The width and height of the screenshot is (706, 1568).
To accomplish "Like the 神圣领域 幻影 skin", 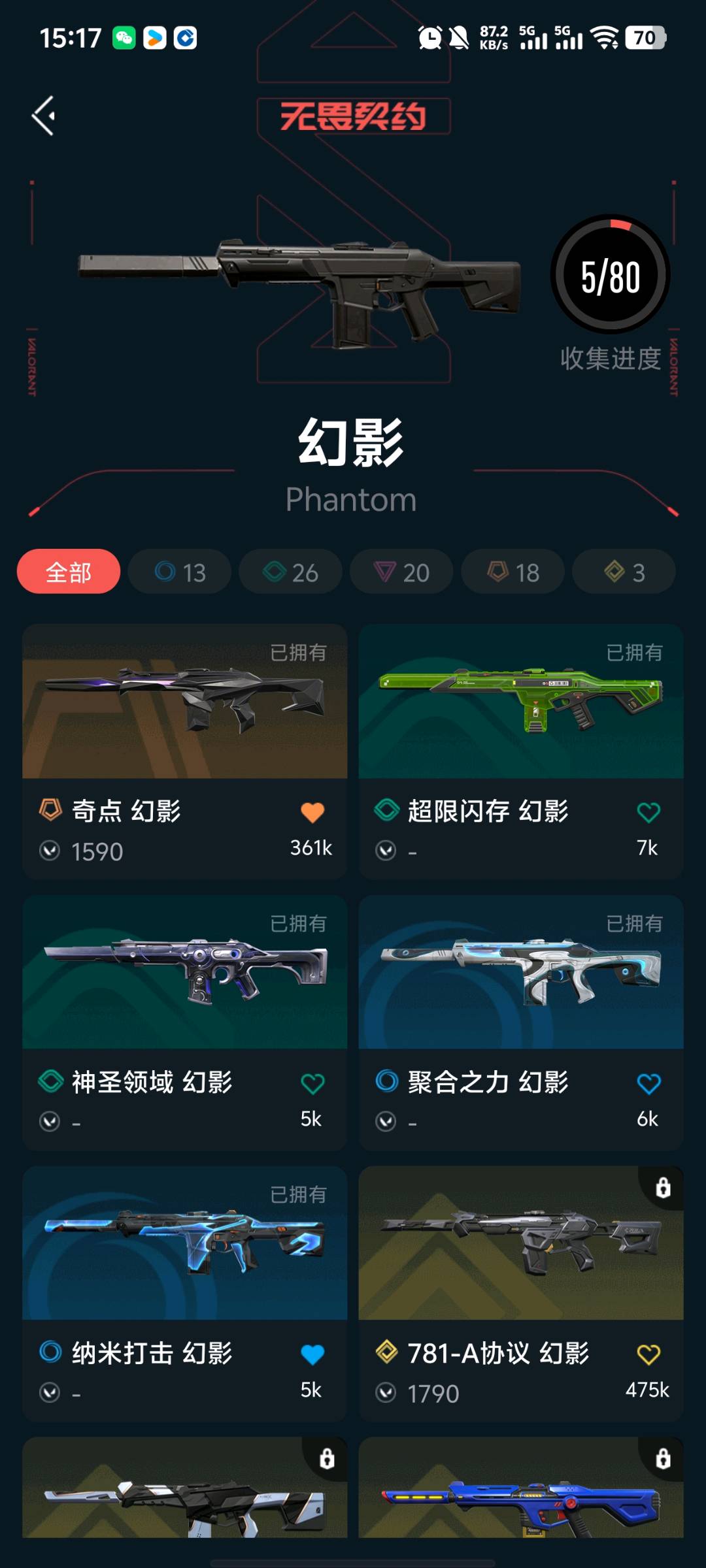I will click(312, 1084).
